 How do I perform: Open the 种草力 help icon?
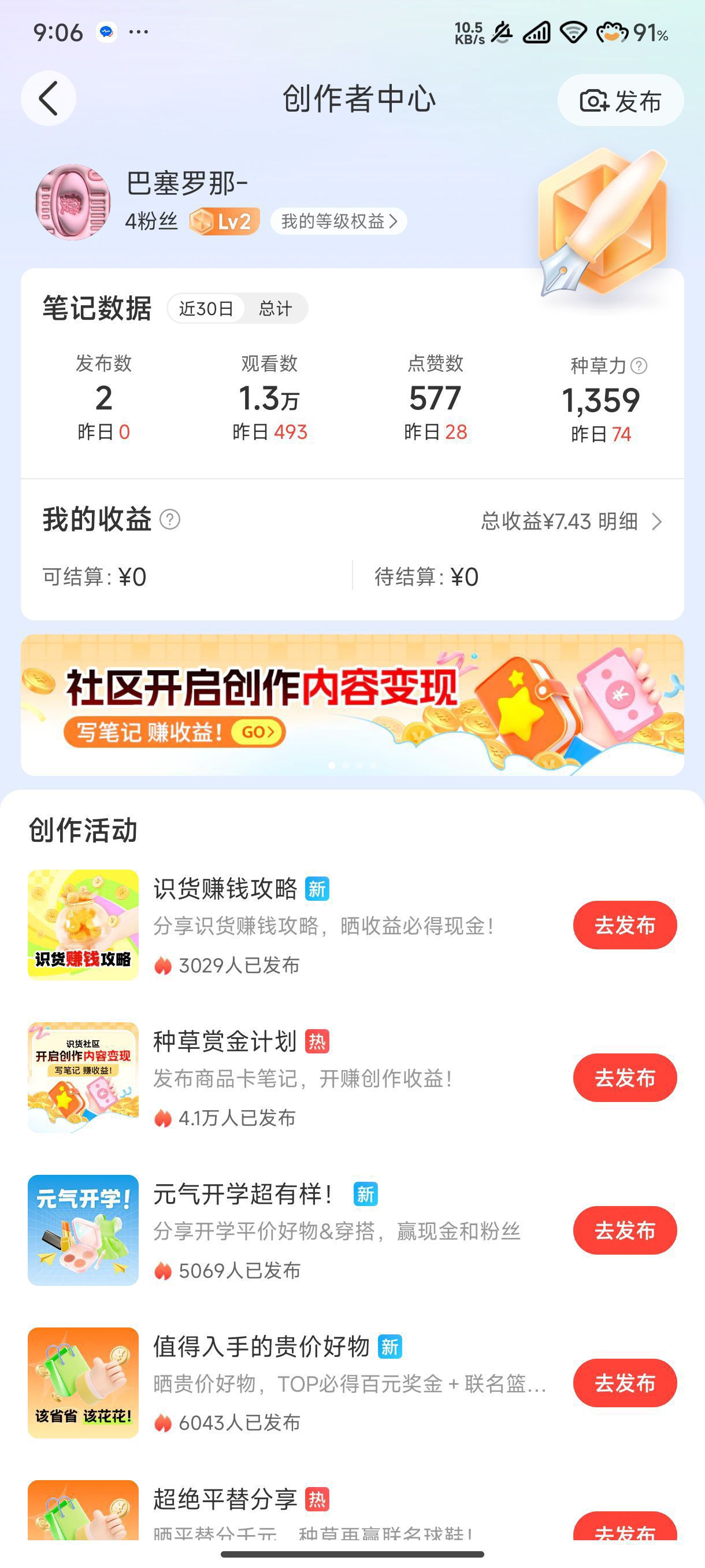point(639,366)
